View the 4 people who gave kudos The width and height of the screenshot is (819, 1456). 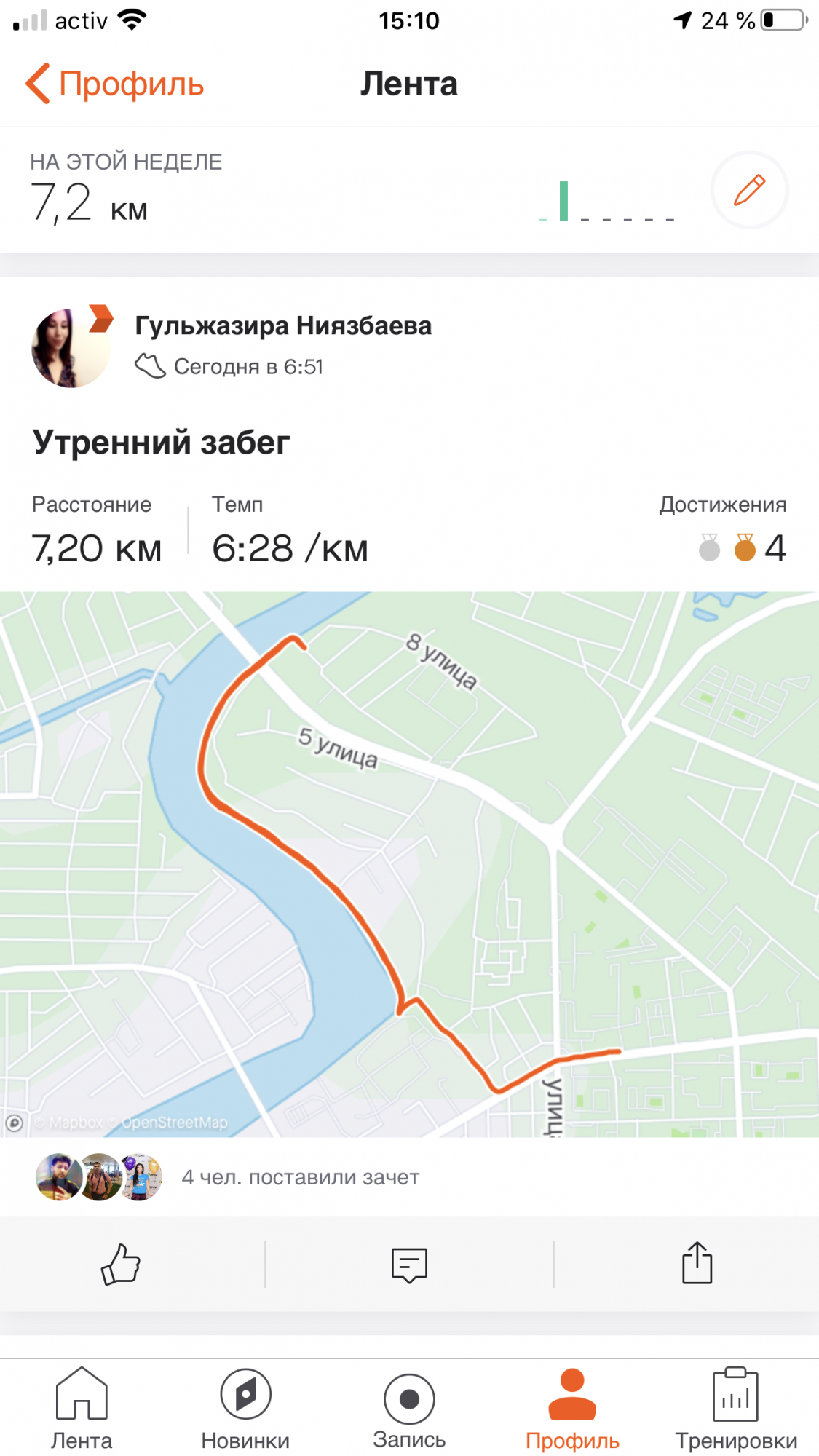(x=300, y=1177)
